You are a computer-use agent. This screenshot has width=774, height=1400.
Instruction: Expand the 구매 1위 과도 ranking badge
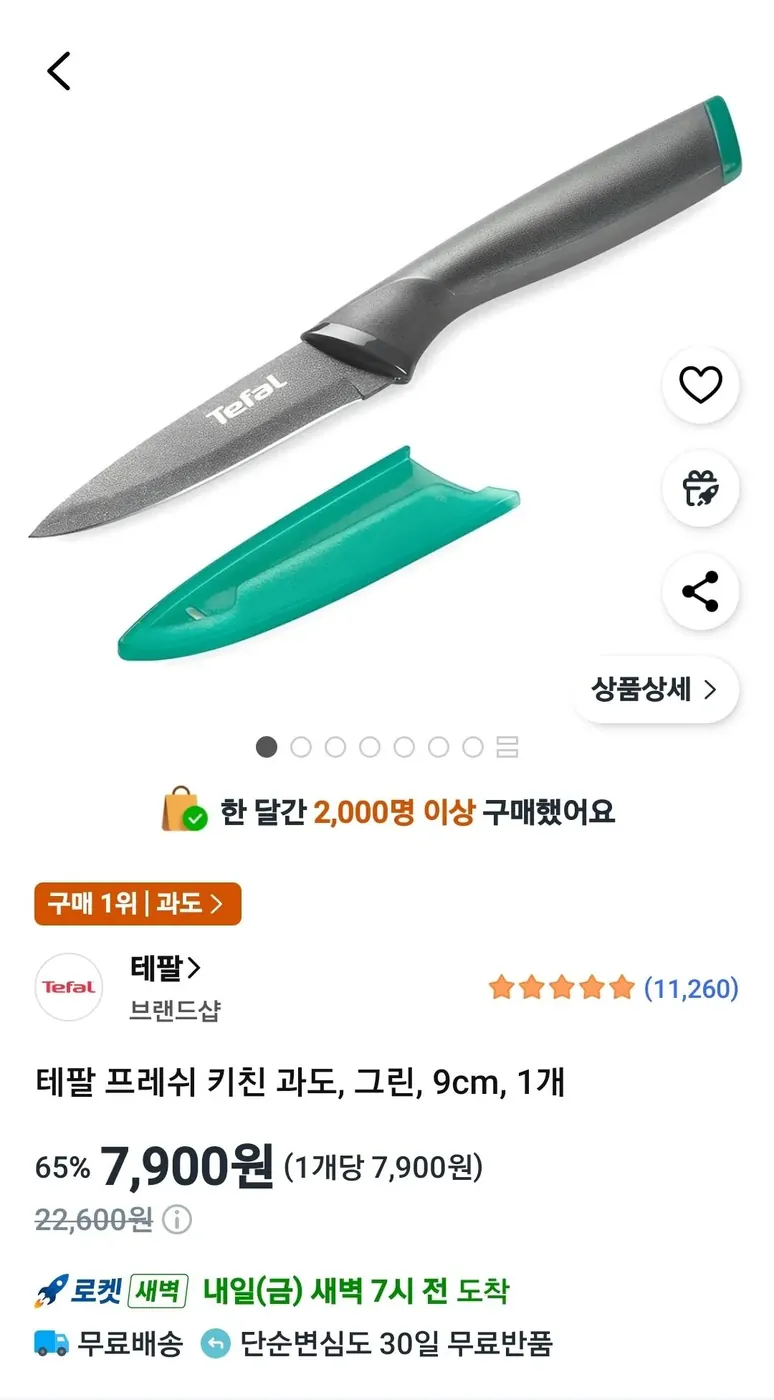pos(137,903)
